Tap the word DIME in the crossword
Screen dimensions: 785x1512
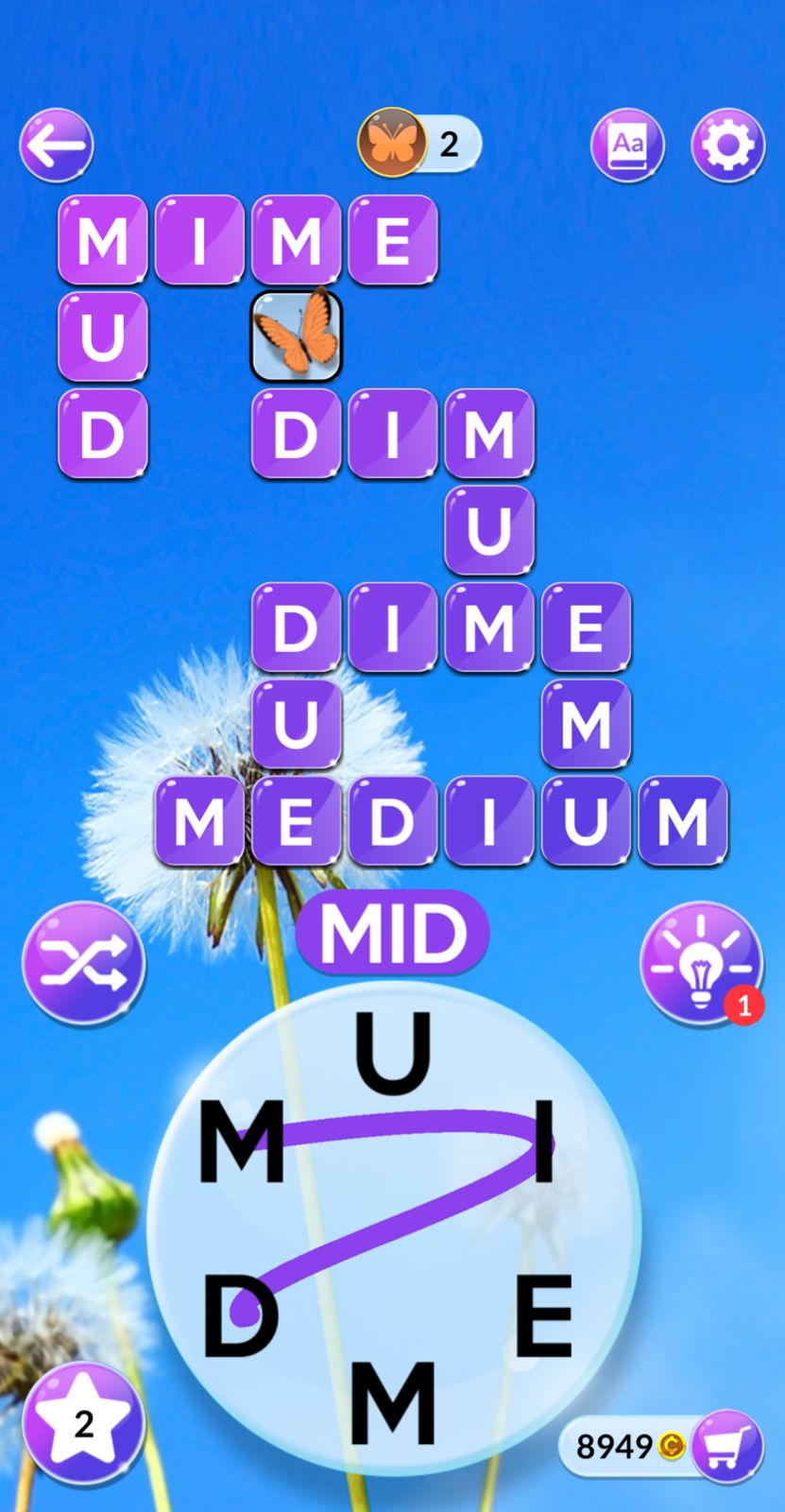click(x=439, y=627)
